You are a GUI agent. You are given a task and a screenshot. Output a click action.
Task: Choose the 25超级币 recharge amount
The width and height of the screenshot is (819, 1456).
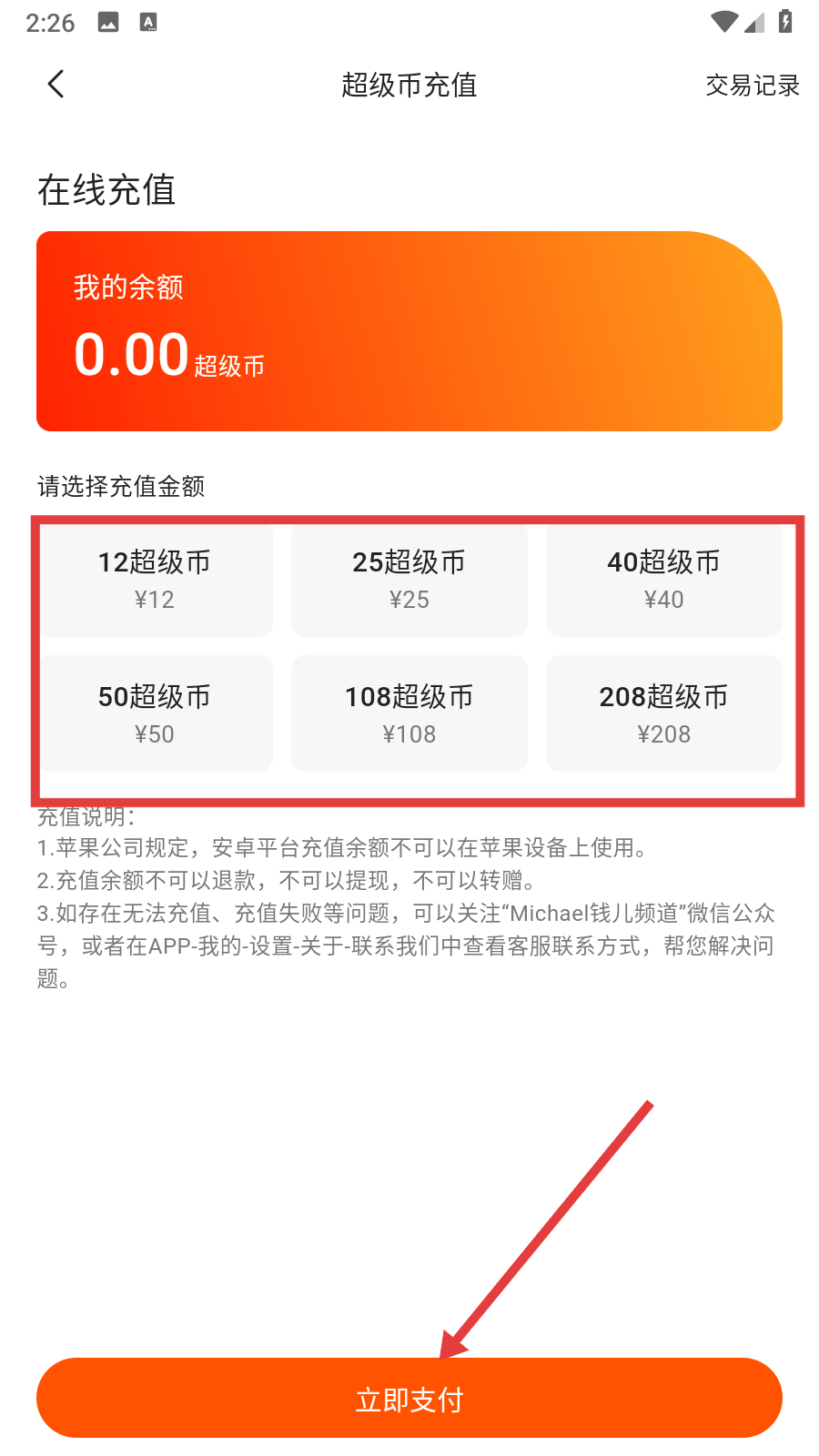(x=409, y=580)
